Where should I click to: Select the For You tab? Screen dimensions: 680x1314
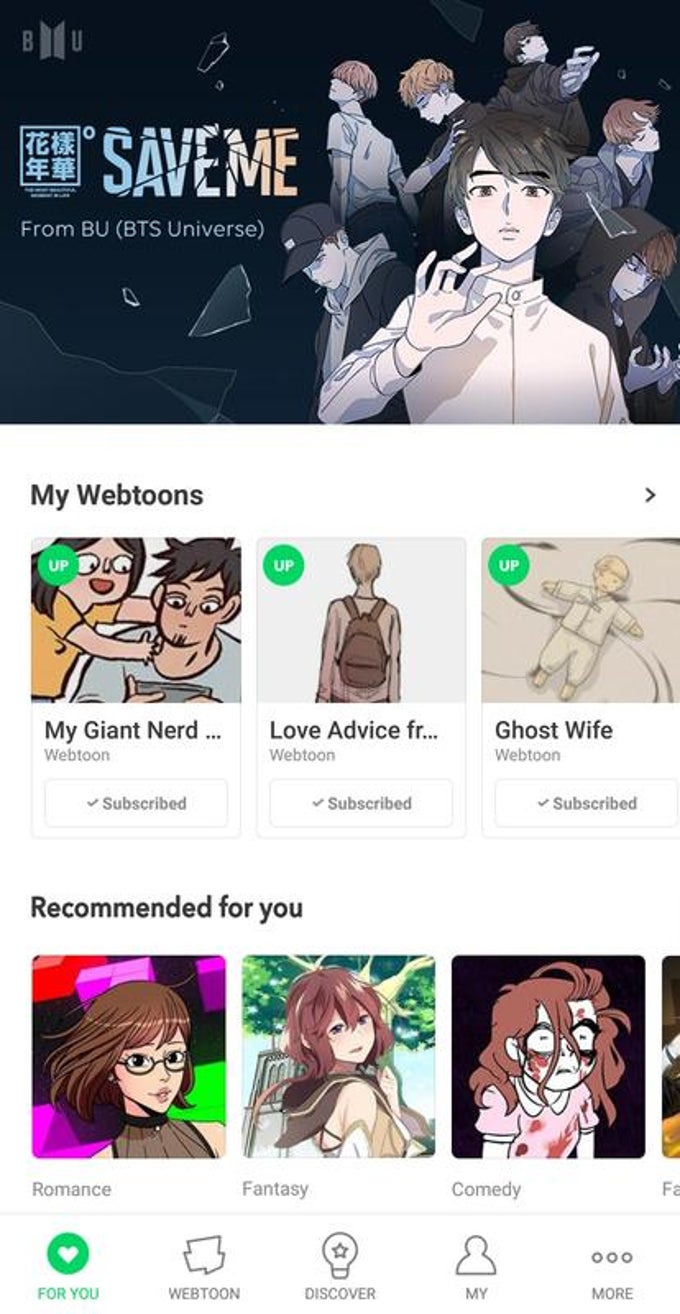[68, 1265]
